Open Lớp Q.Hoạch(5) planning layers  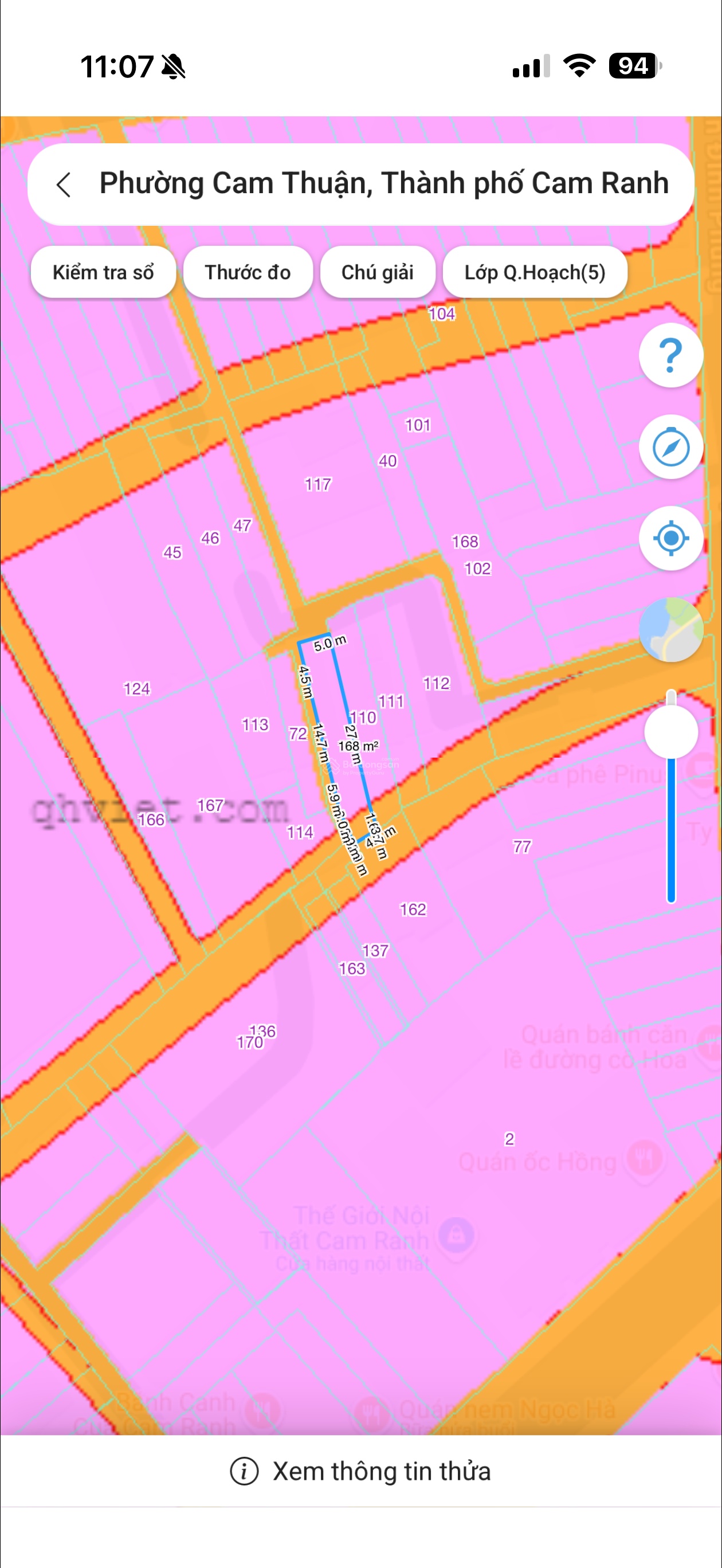click(x=535, y=272)
